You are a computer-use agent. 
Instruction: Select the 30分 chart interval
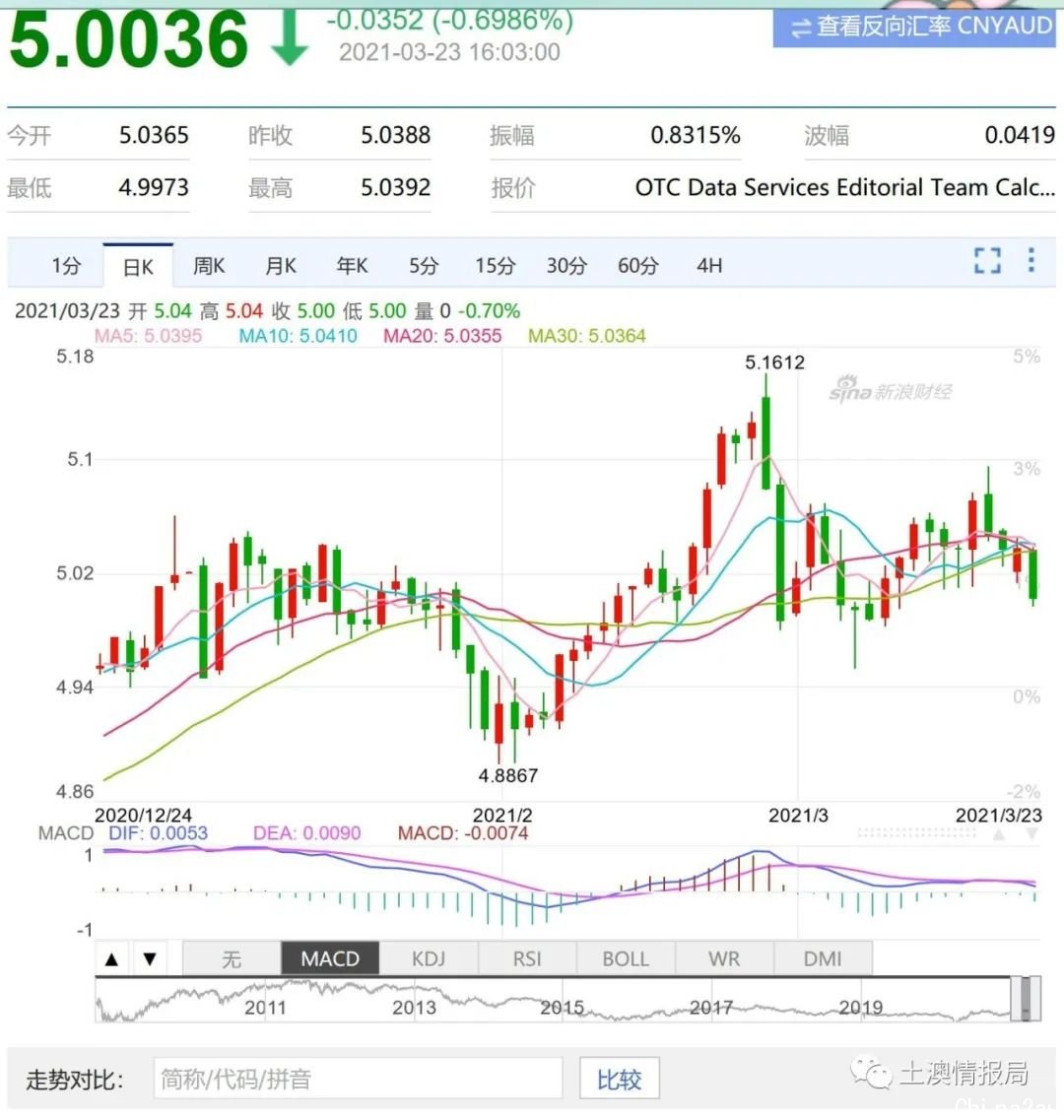tap(566, 265)
